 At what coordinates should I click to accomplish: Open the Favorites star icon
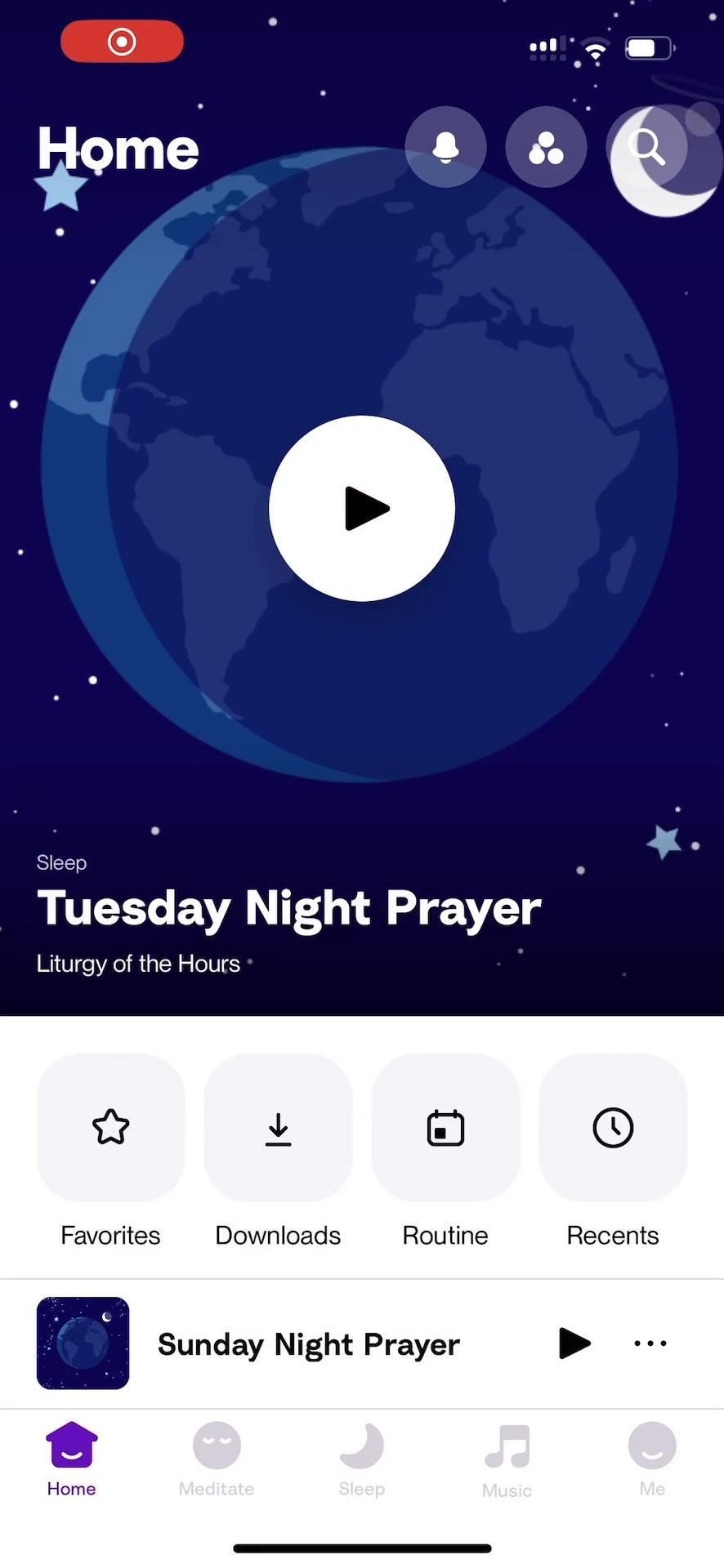pos(110,1128)
